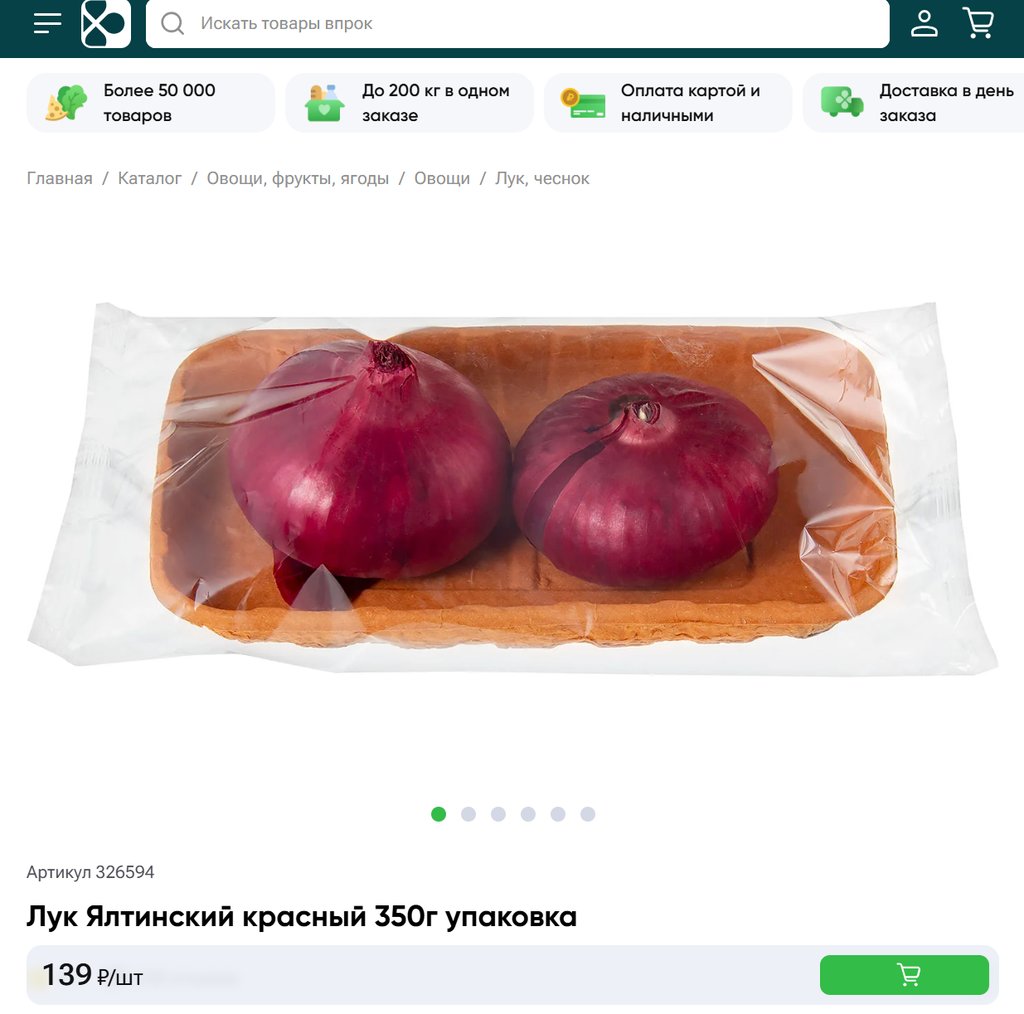Open the hamburger menu
This screenshot has width=1024, height=1014.
(x=47, y=23)
